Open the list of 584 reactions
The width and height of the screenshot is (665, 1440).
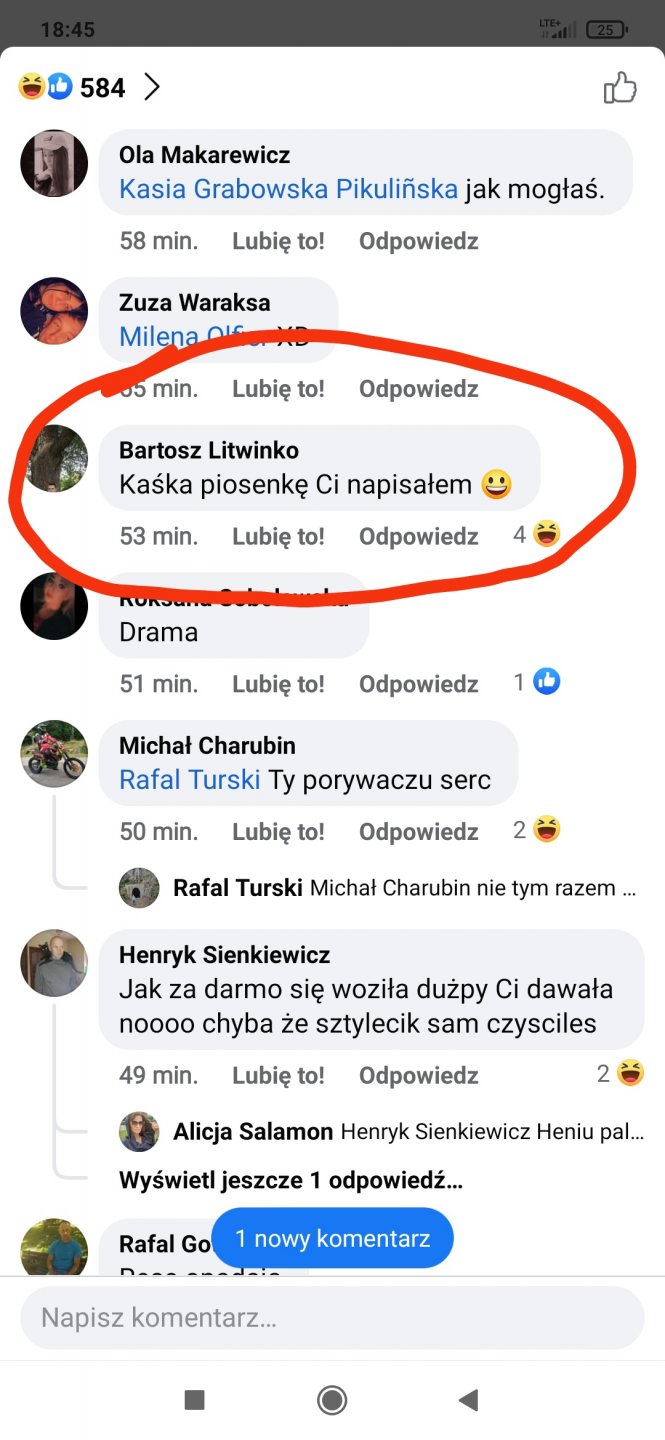[x=90, y=88]
